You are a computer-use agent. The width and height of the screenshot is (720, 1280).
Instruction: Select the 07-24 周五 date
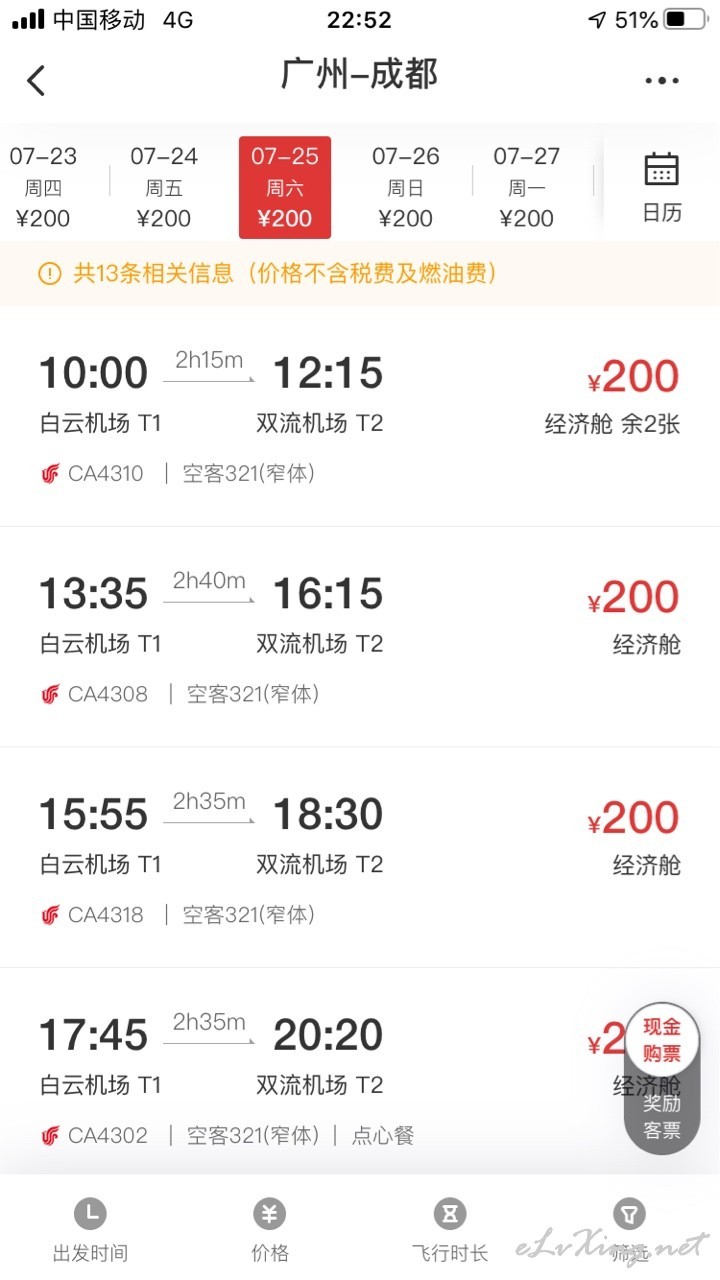(165, 187)
